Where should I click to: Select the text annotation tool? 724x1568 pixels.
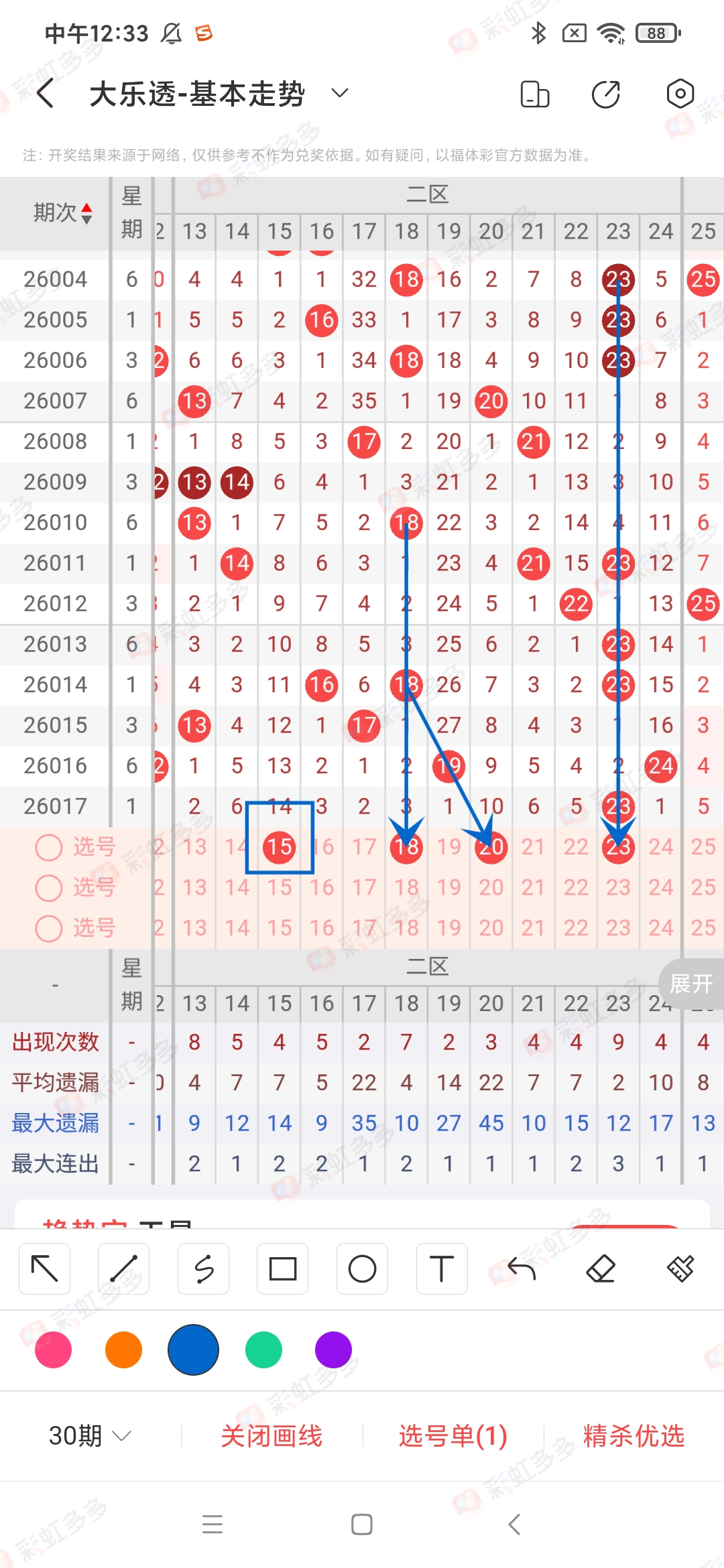441,1268
